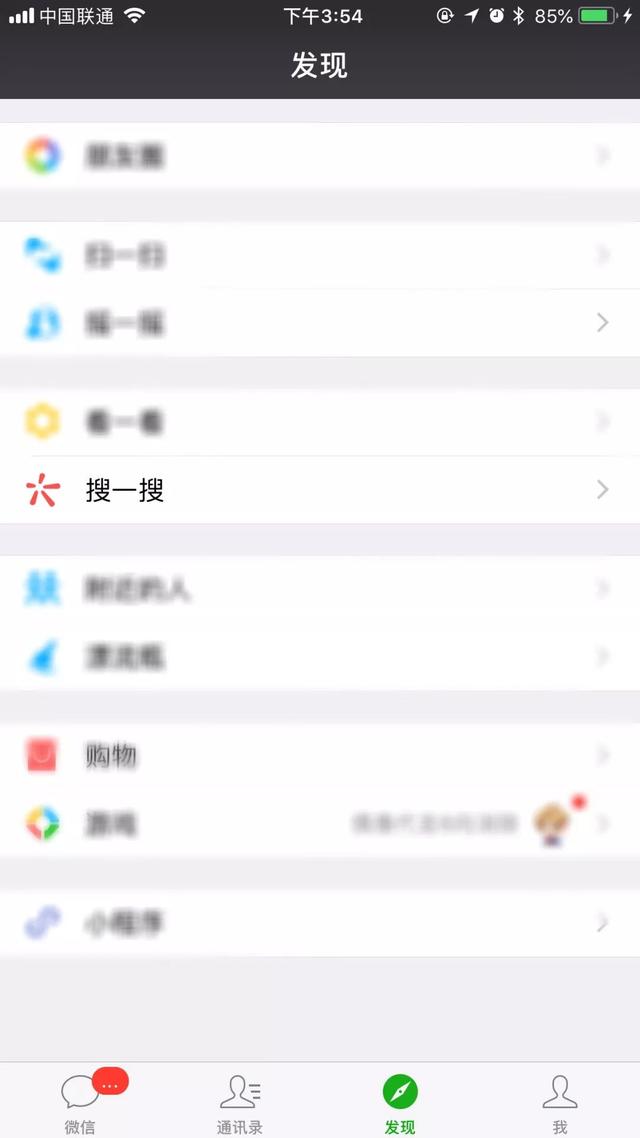Viewport: 640px width, 1138px height.
Task: Open 看一看 row
Action: (320, 423)
